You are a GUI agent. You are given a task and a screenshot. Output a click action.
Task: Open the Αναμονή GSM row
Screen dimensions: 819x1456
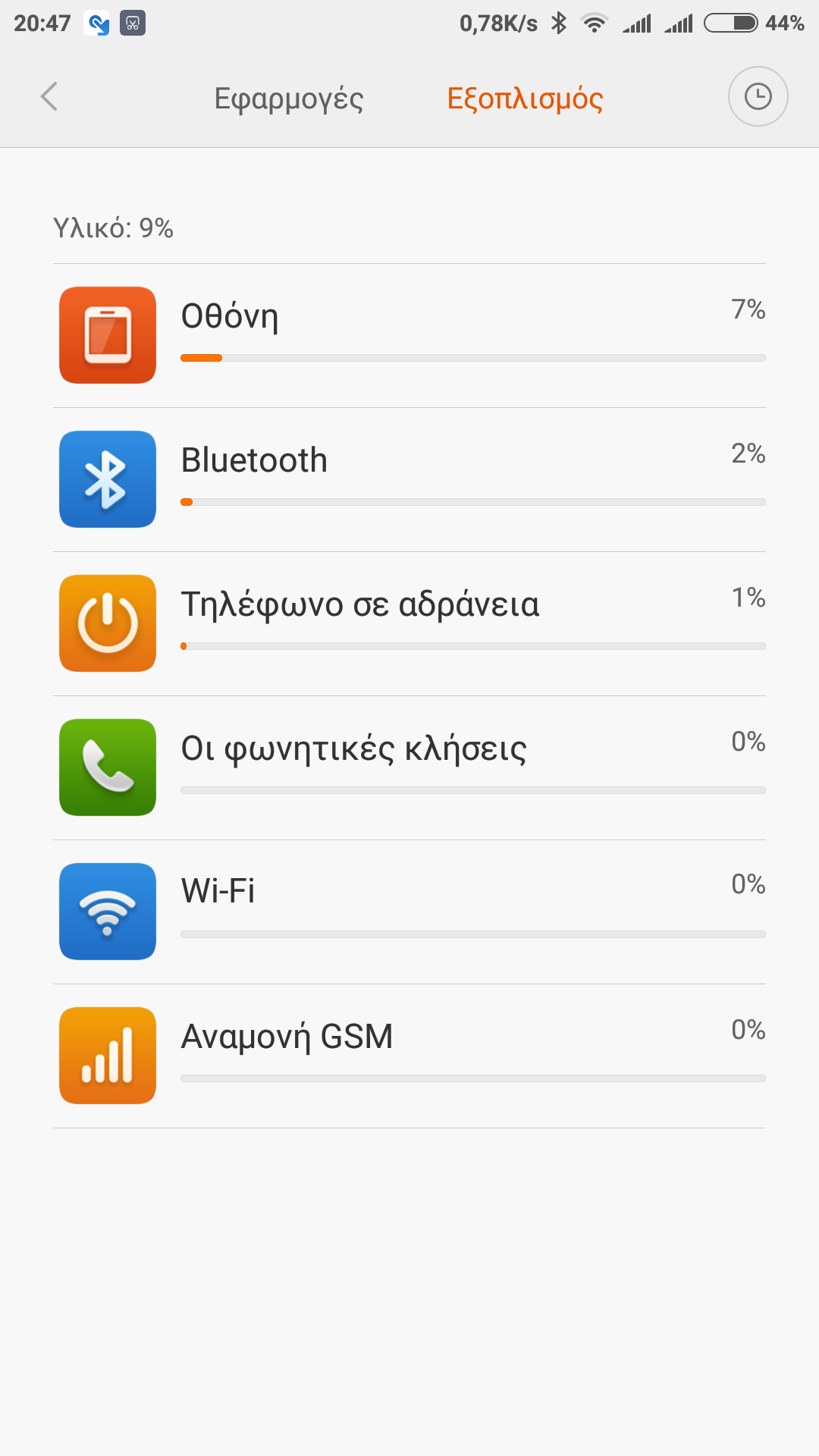tap(409, 1056)
